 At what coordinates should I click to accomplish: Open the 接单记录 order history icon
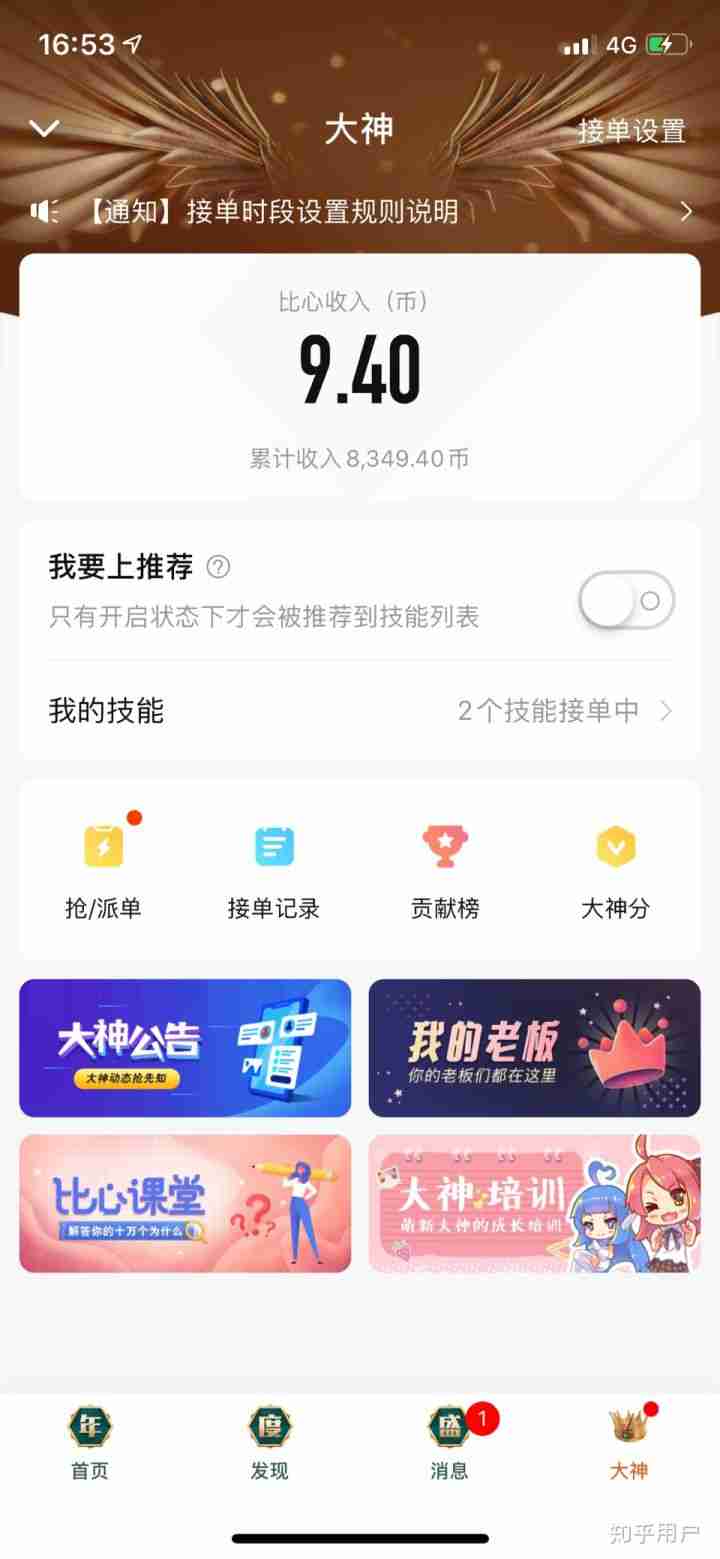(x=273, y=845)
